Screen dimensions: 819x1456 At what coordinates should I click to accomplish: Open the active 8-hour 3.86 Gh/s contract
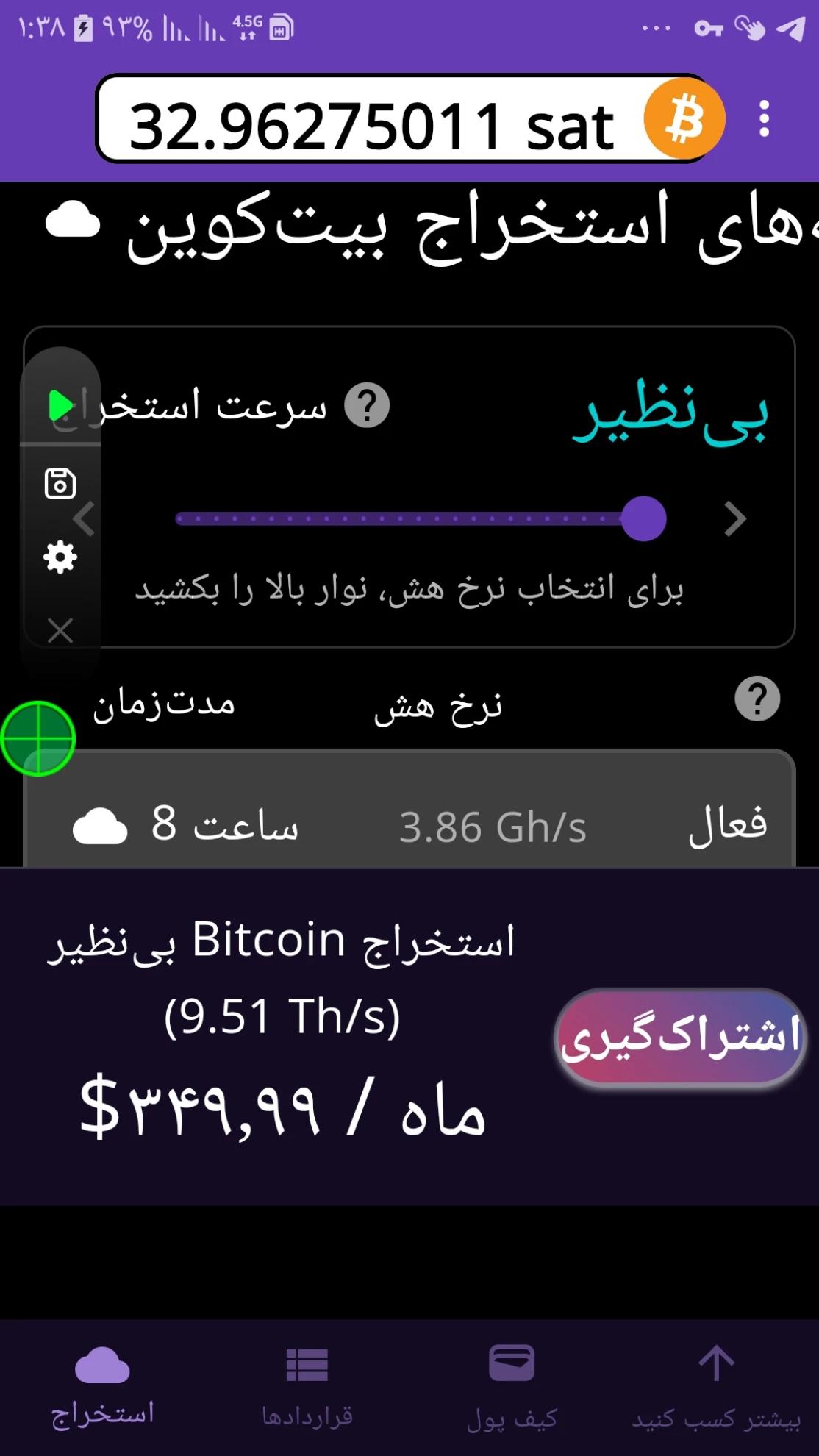tap(409, 824)
